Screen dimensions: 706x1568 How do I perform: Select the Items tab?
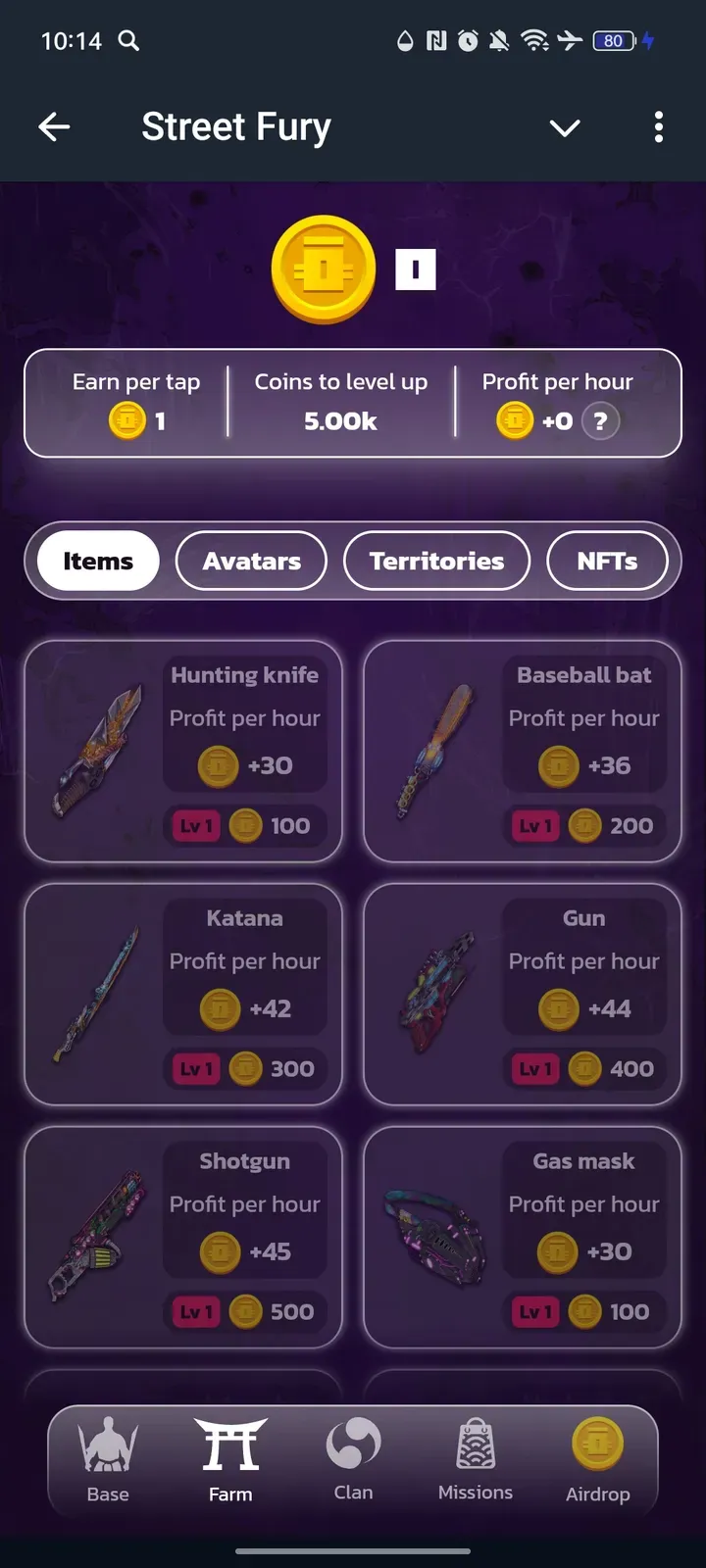pos(98,561)
